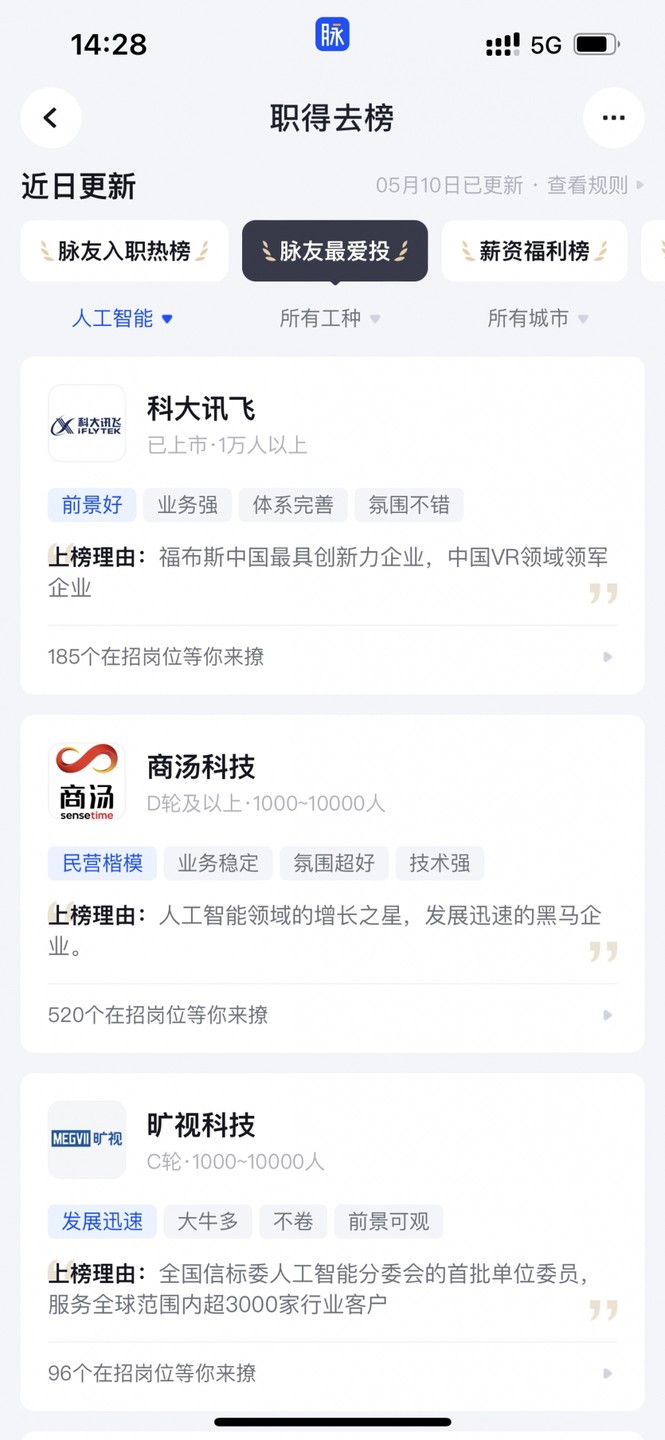Open the three-dot overflow menu

coord(613,118)
